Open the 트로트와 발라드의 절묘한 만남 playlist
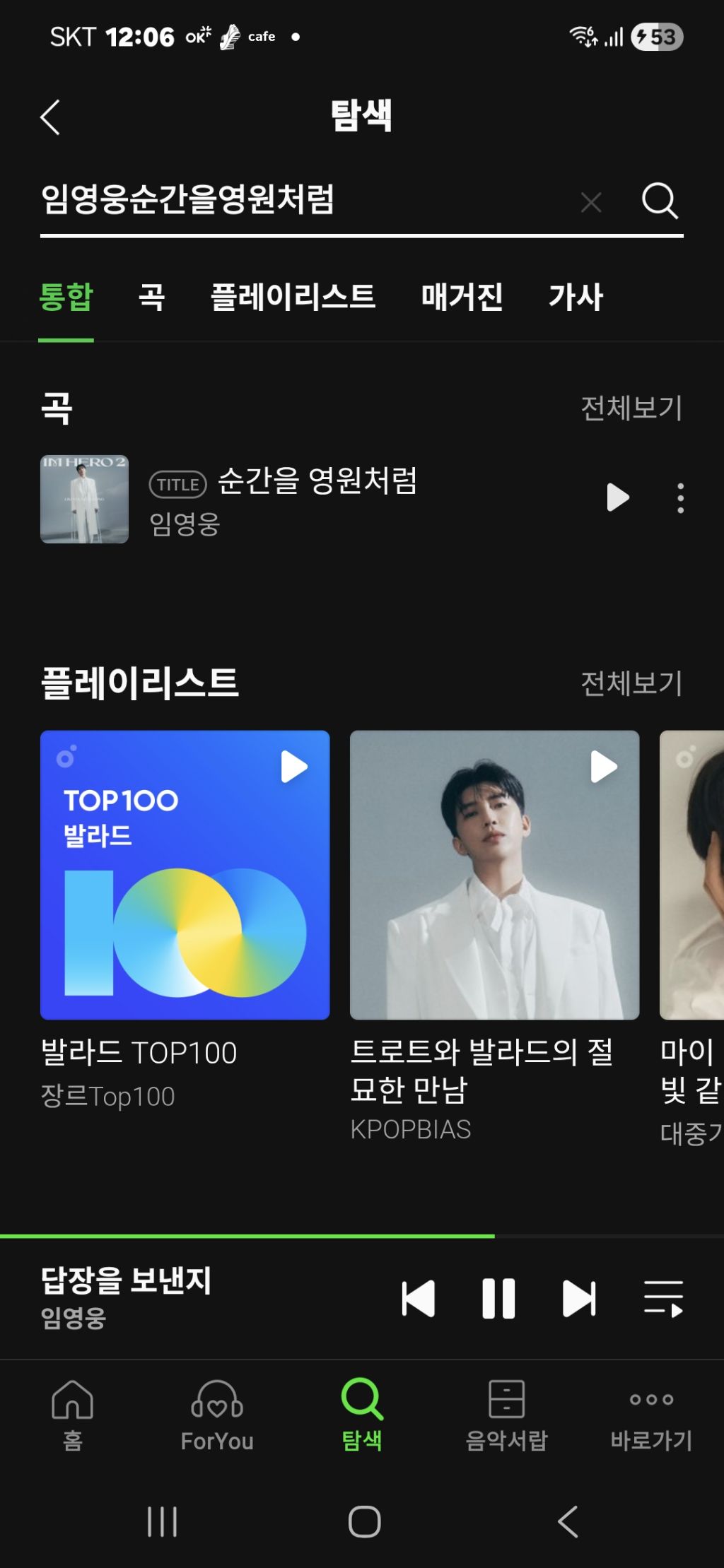 (494, 875)
